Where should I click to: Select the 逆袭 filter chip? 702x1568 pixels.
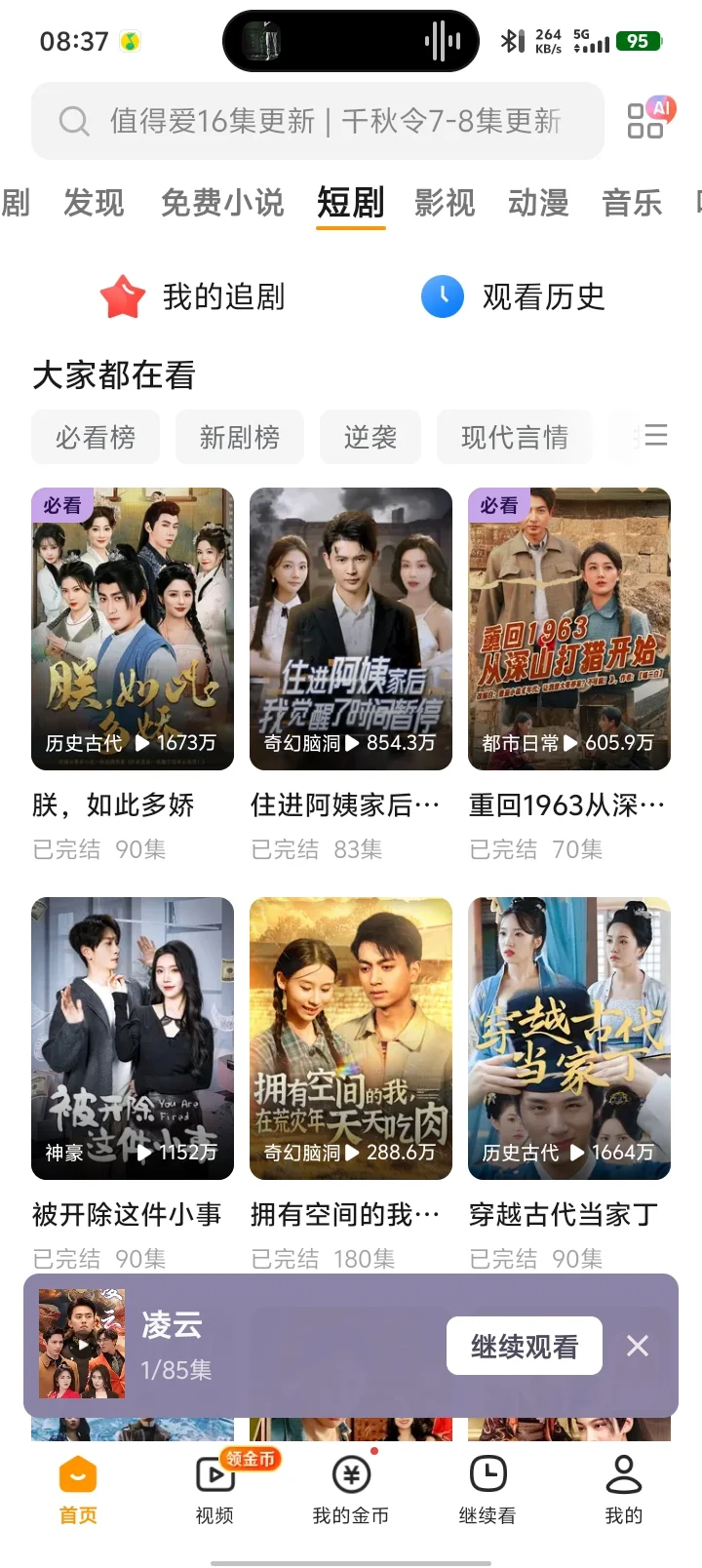coord(370,437)
